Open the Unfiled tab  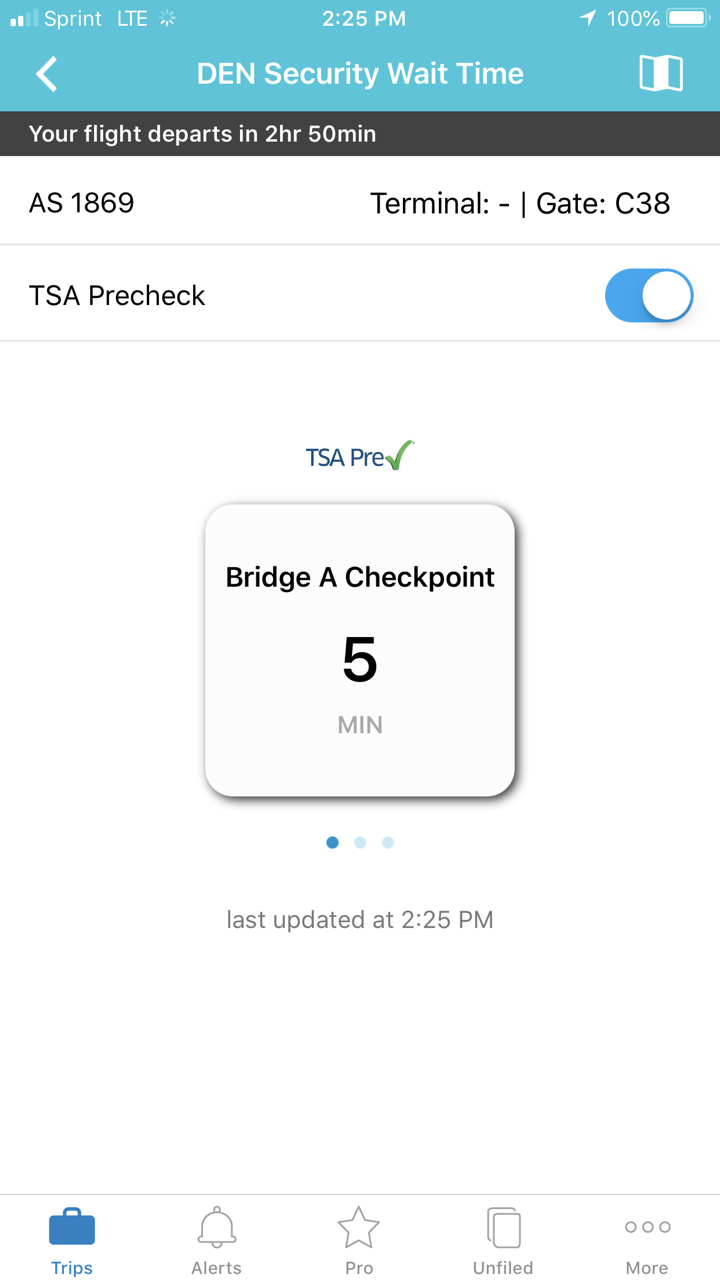(503, 1240)
